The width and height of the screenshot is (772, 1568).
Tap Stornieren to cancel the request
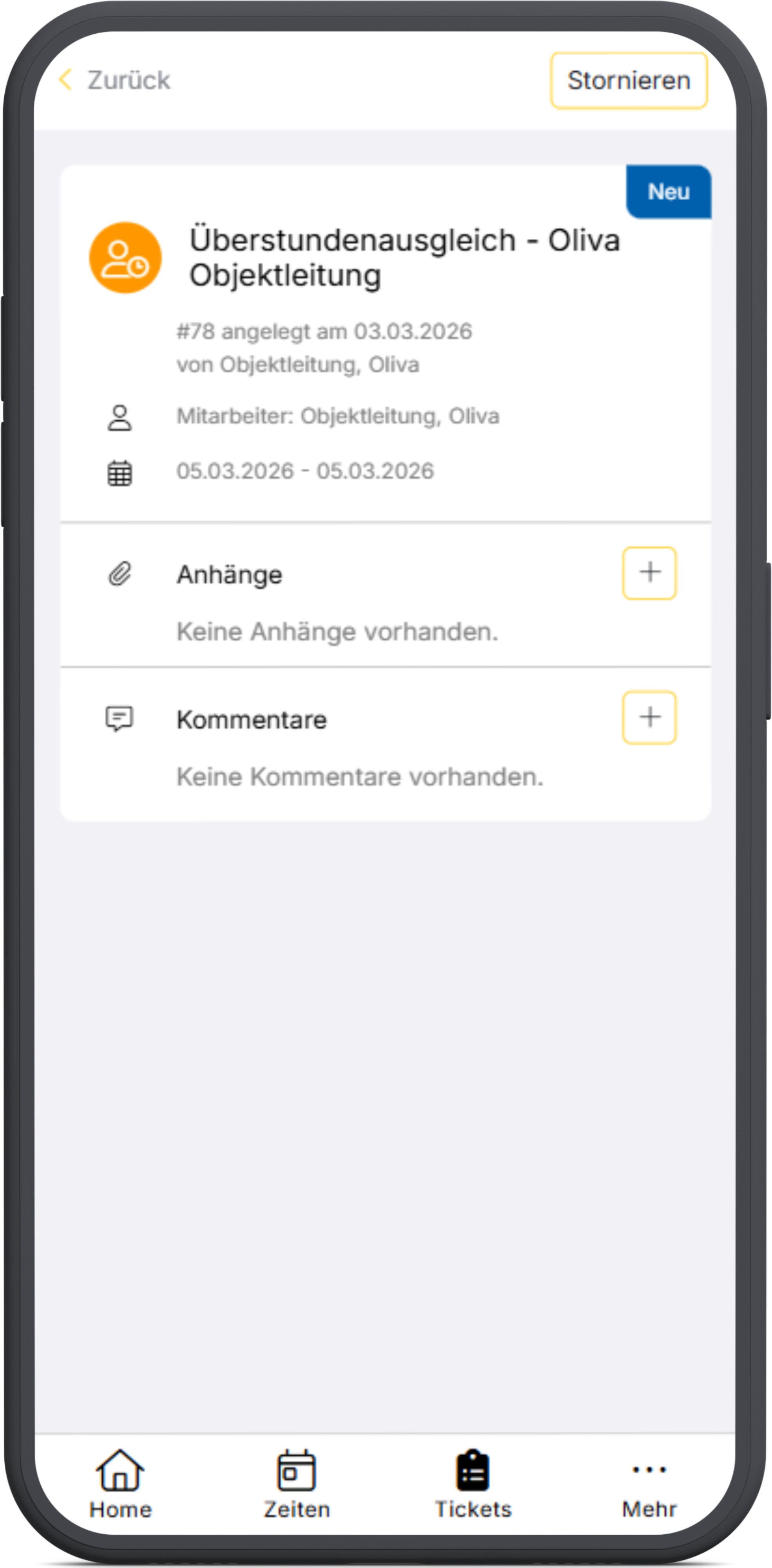coord(629,80)
